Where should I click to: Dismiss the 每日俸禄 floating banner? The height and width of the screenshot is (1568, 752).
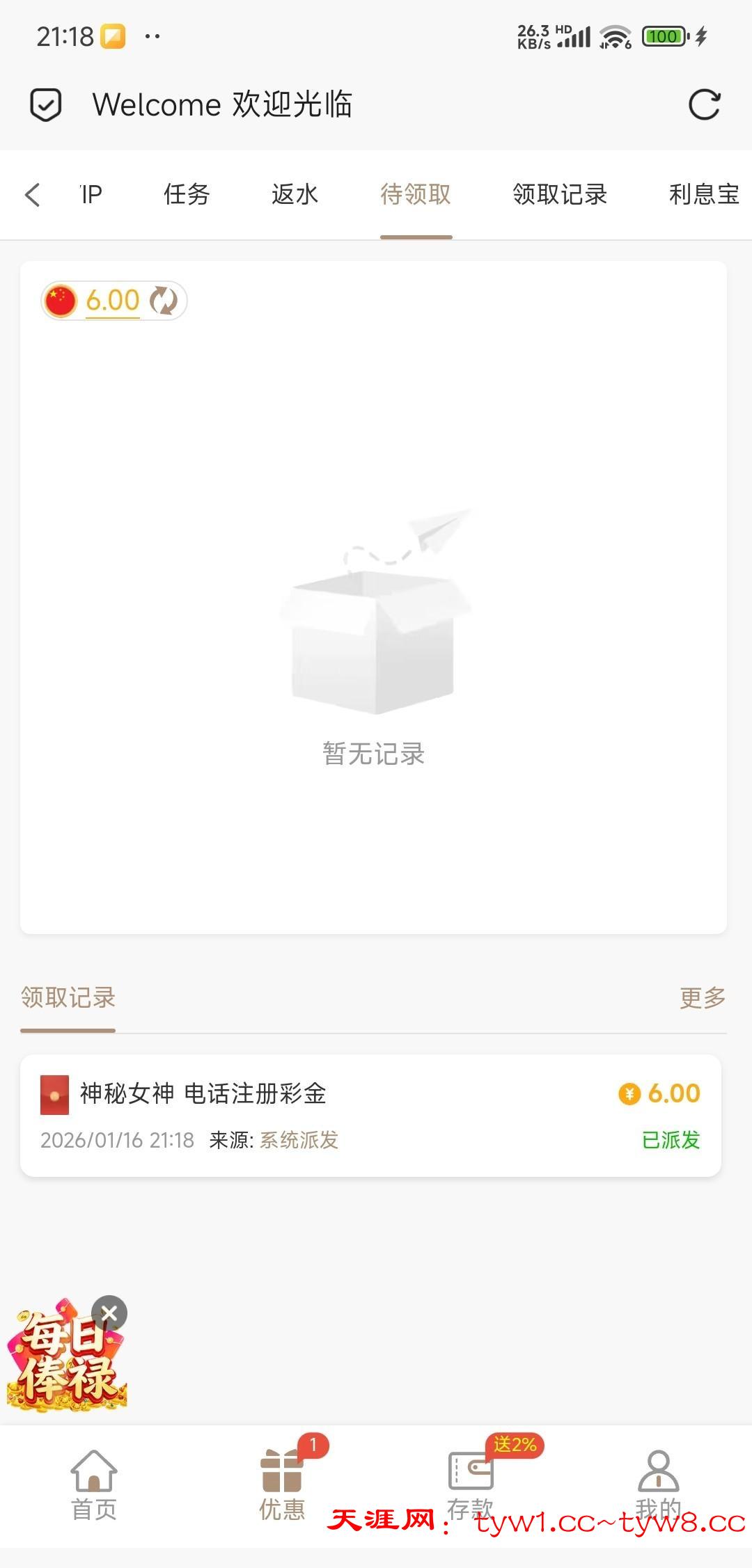(109, 1313)
